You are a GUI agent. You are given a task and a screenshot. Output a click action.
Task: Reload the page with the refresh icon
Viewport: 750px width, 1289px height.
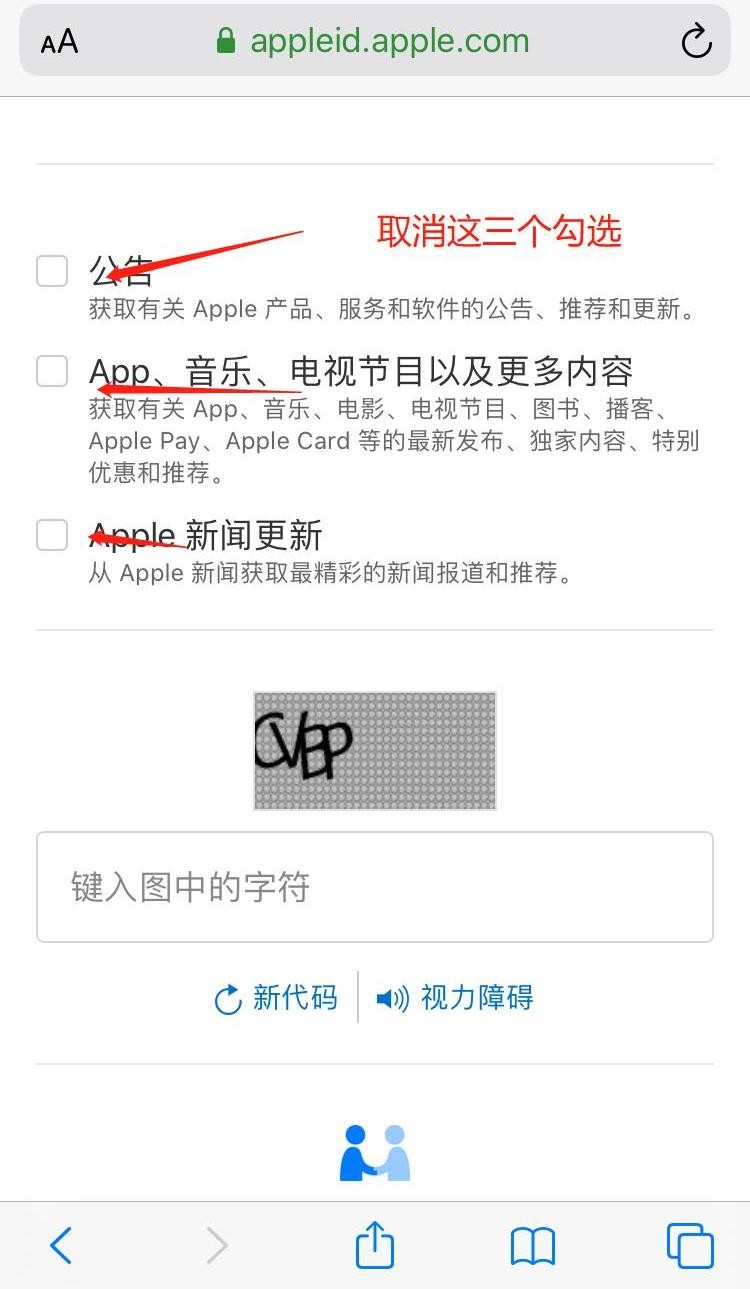tap(695, 42)
